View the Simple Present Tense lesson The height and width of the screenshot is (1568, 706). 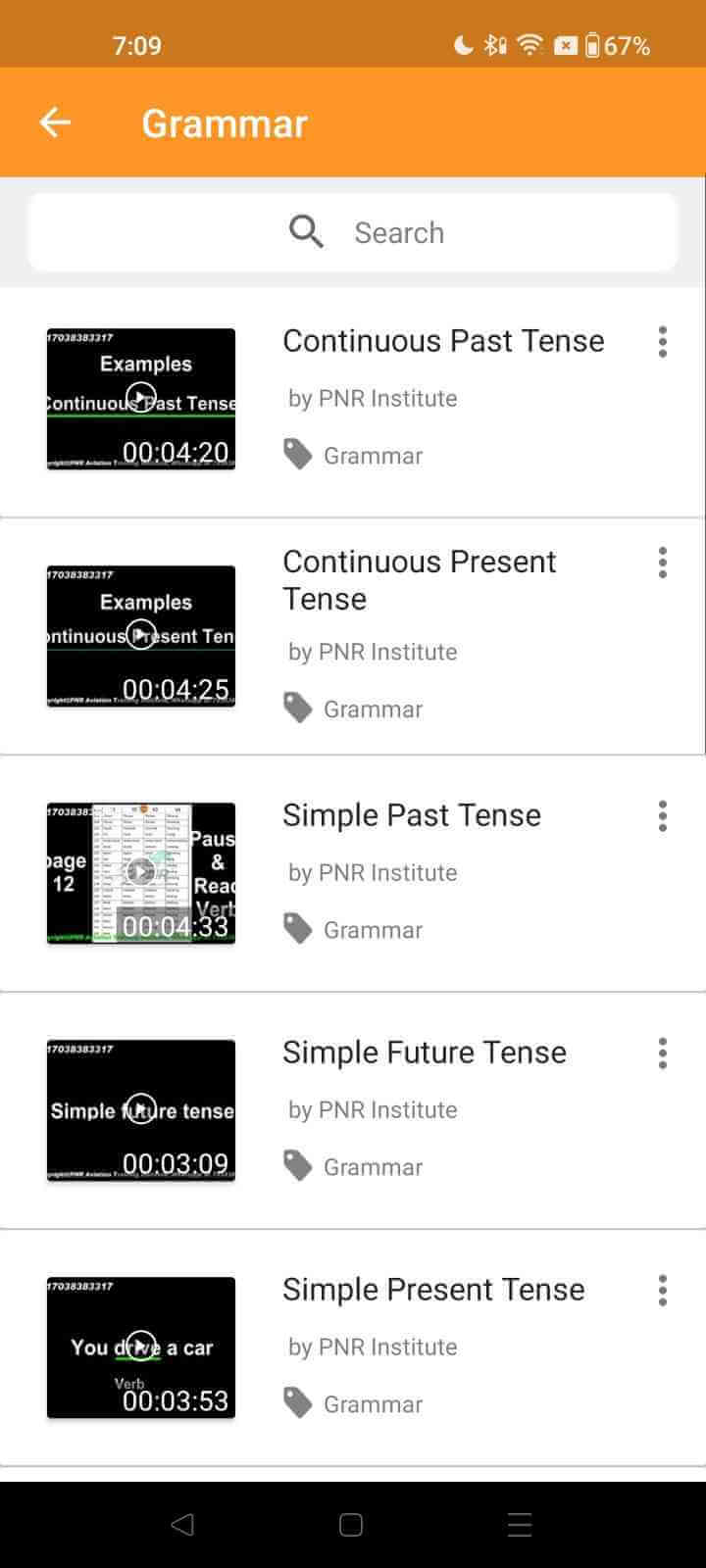pos(433,1290)
